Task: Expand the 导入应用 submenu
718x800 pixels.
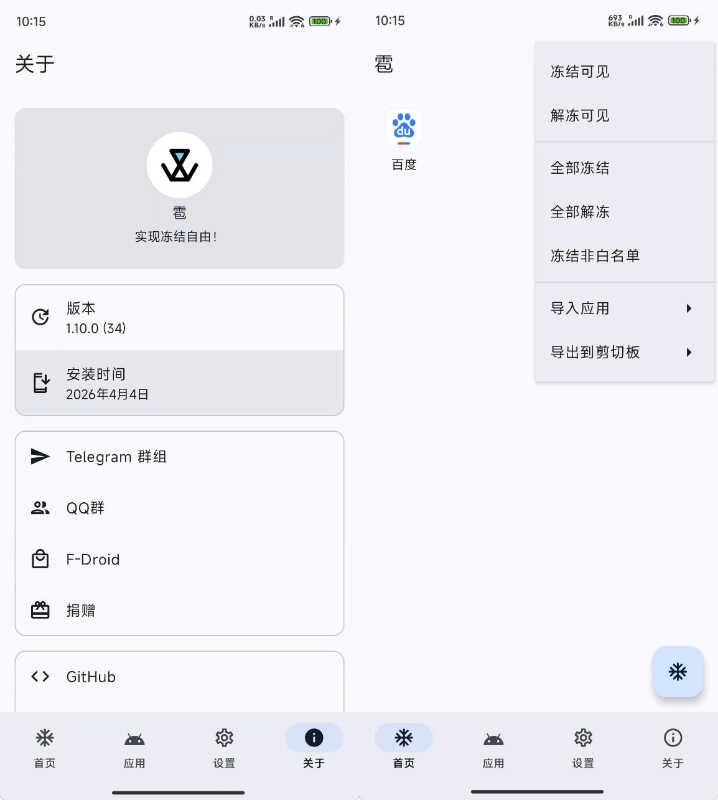Action: click(x=624, y=308)
